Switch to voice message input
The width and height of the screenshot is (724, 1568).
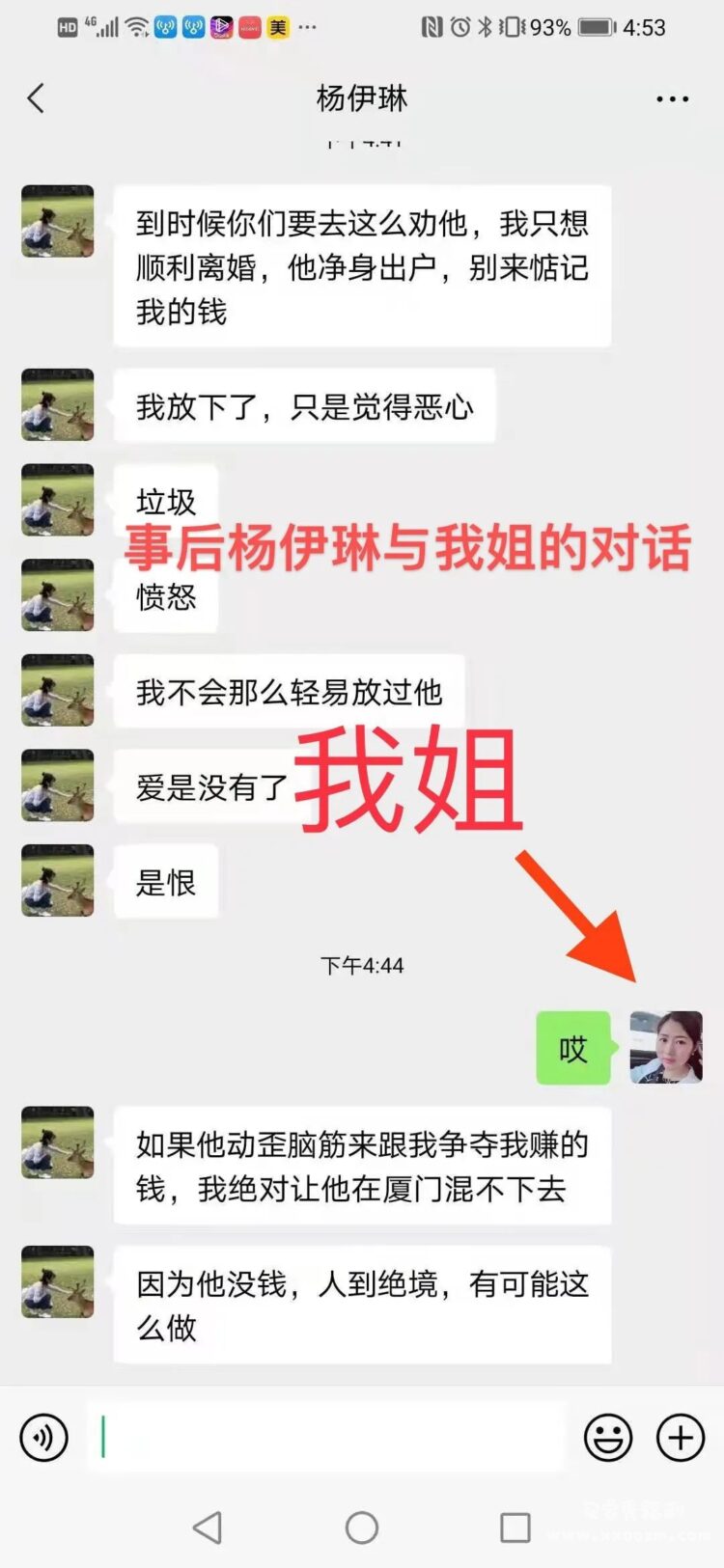tap(44, 1438)
